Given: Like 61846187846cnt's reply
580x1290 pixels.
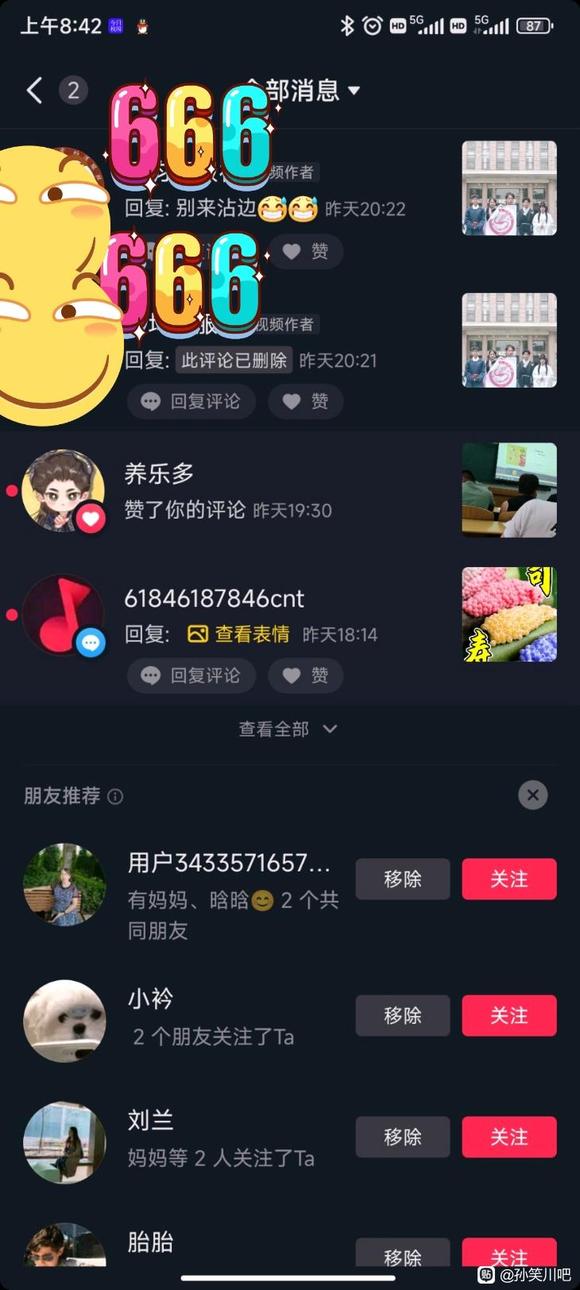Looking at the screenshot, I should point(305,676).
